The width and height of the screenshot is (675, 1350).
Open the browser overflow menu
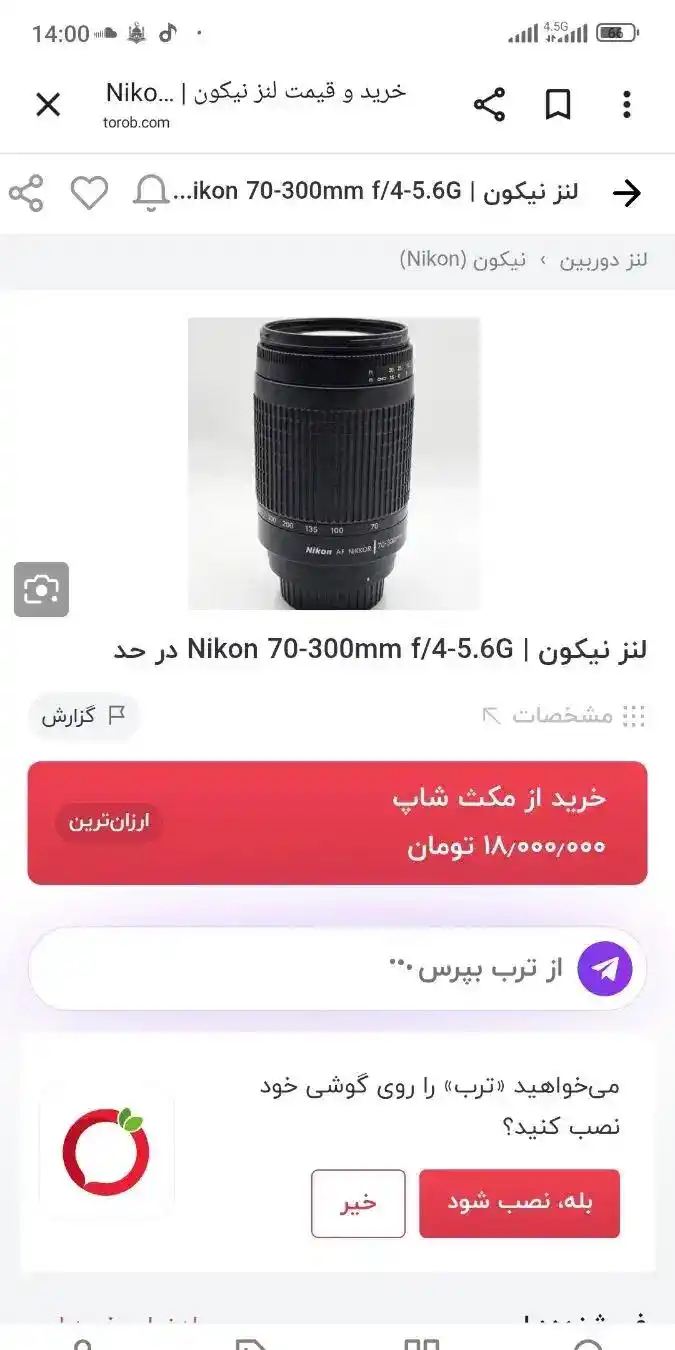pos(627,104)
